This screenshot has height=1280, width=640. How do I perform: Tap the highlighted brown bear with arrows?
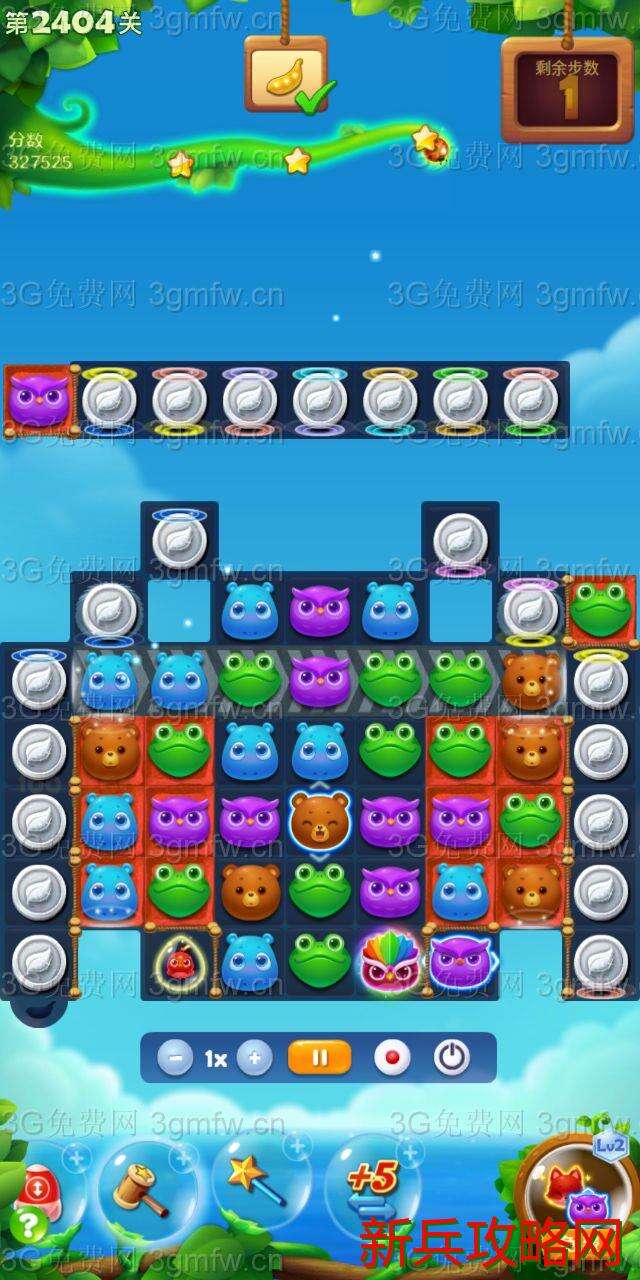point(320,820)
